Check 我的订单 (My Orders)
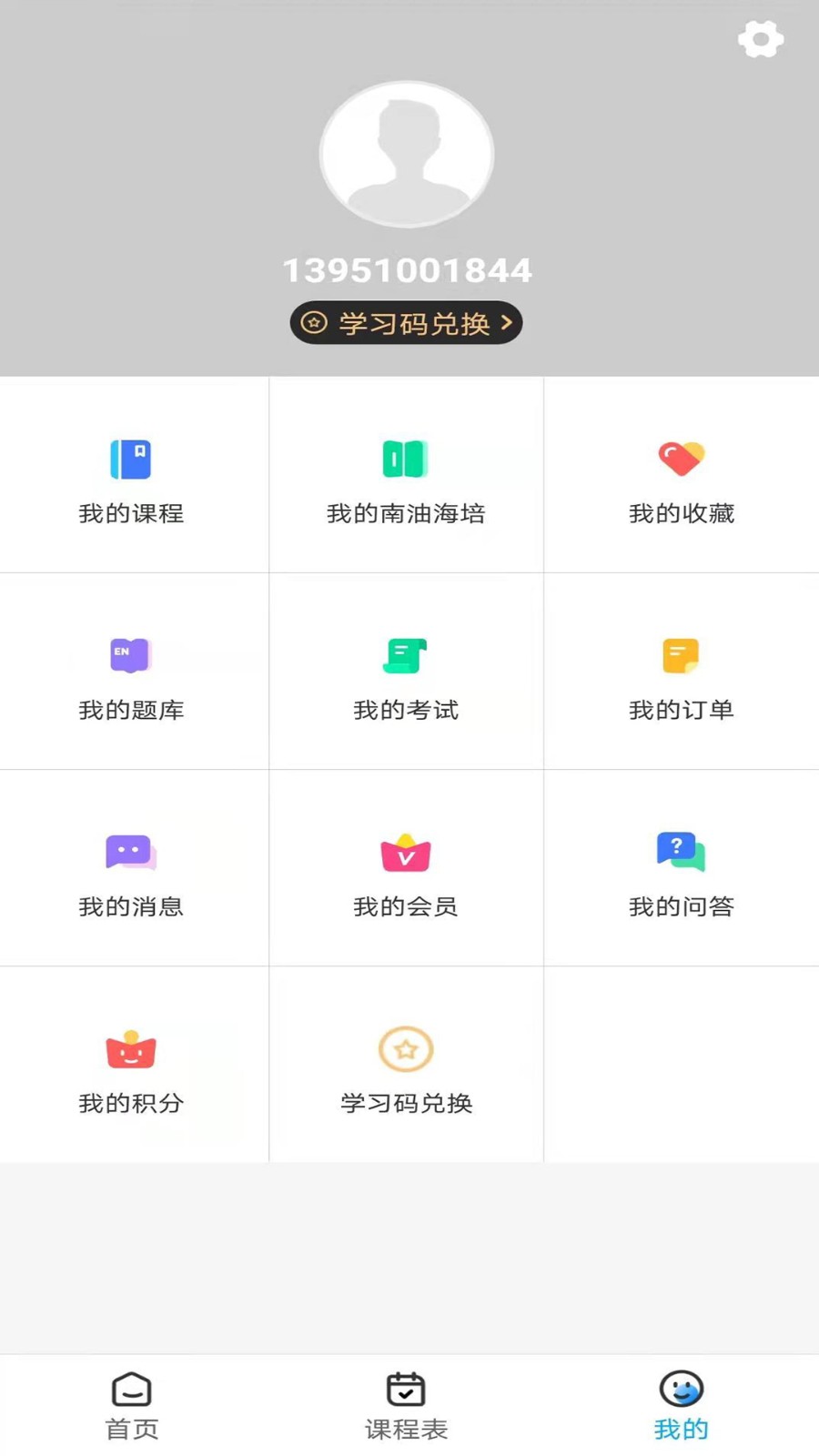Viewport: 819px width, 1456px height. 681,678
